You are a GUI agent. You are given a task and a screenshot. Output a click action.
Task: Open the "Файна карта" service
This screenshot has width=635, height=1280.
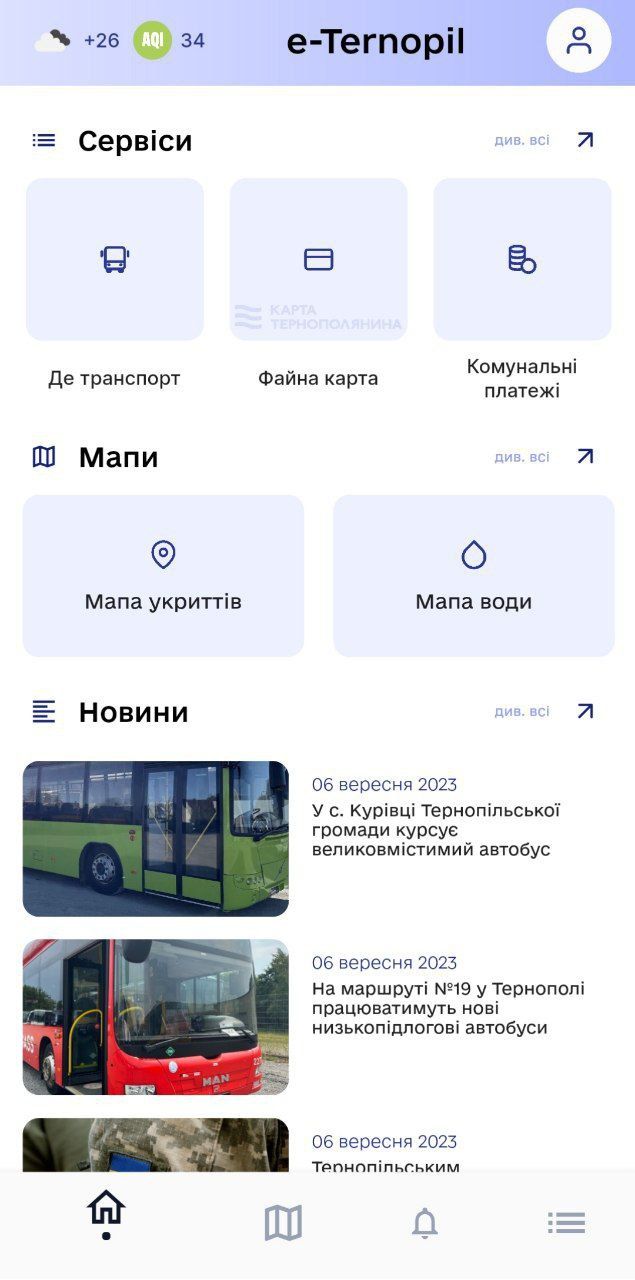click(318, 260)
